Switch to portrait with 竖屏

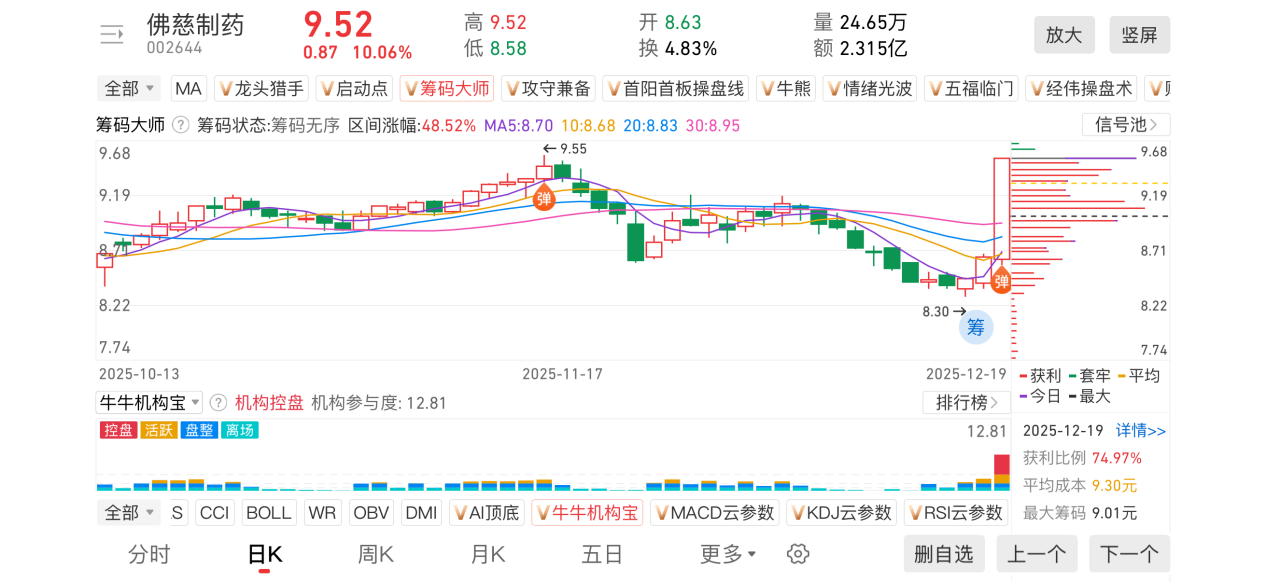tap(1139, 35)
